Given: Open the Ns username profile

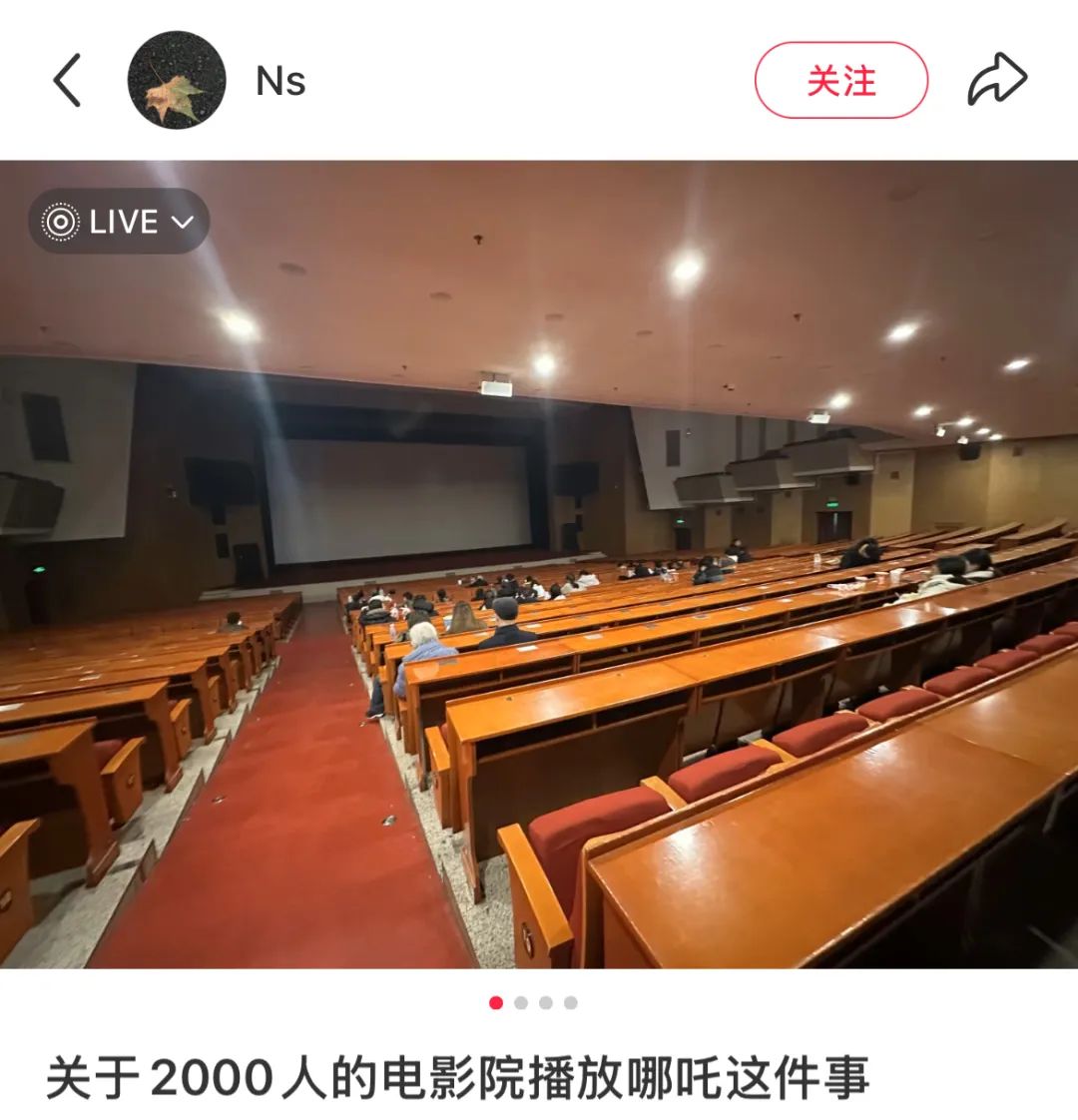Looking at the screenshot, I should coord(280,82).
